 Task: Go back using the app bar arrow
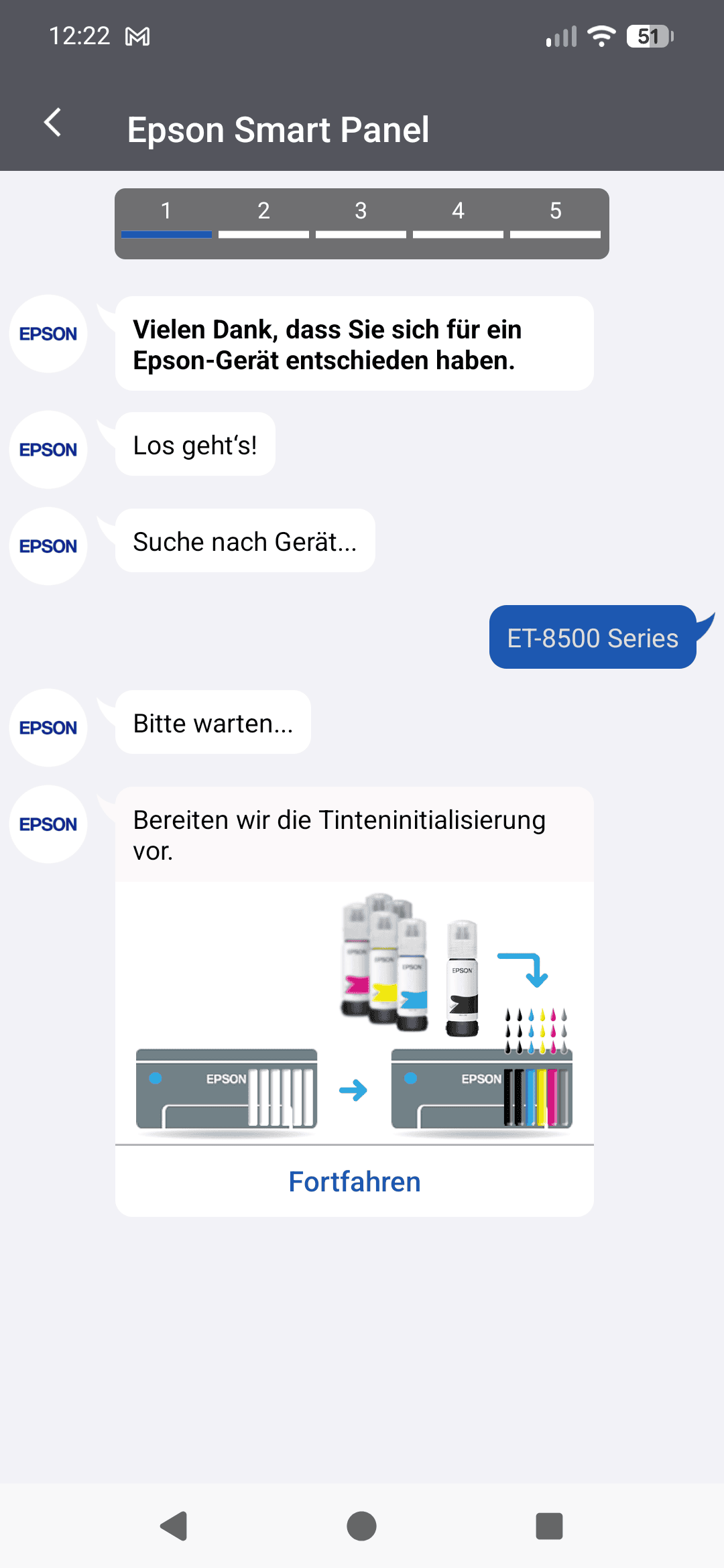(52, 123)
